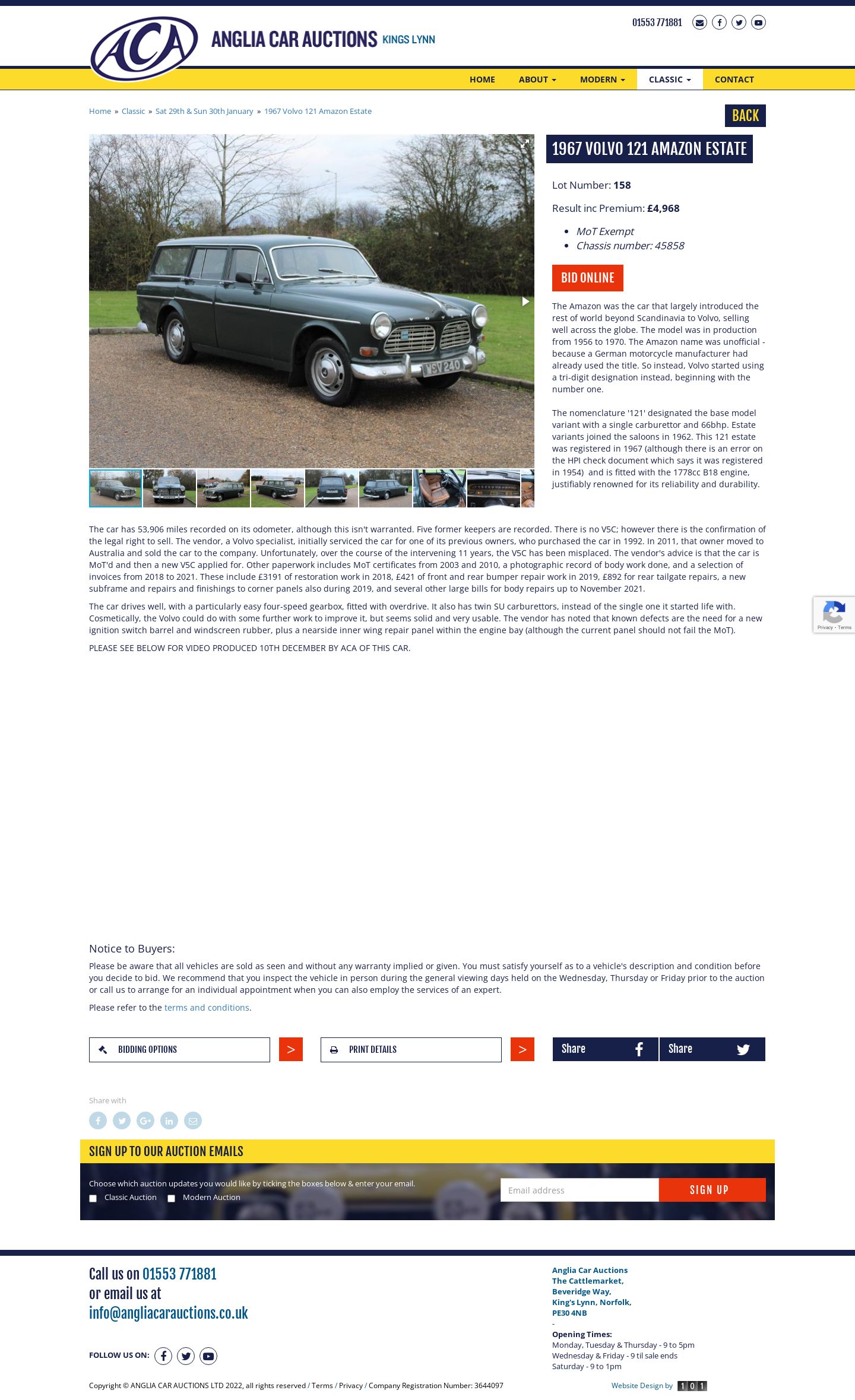855x1400 pixels.
Task: Select the car interior seats thumbnail
Action: 439,488
